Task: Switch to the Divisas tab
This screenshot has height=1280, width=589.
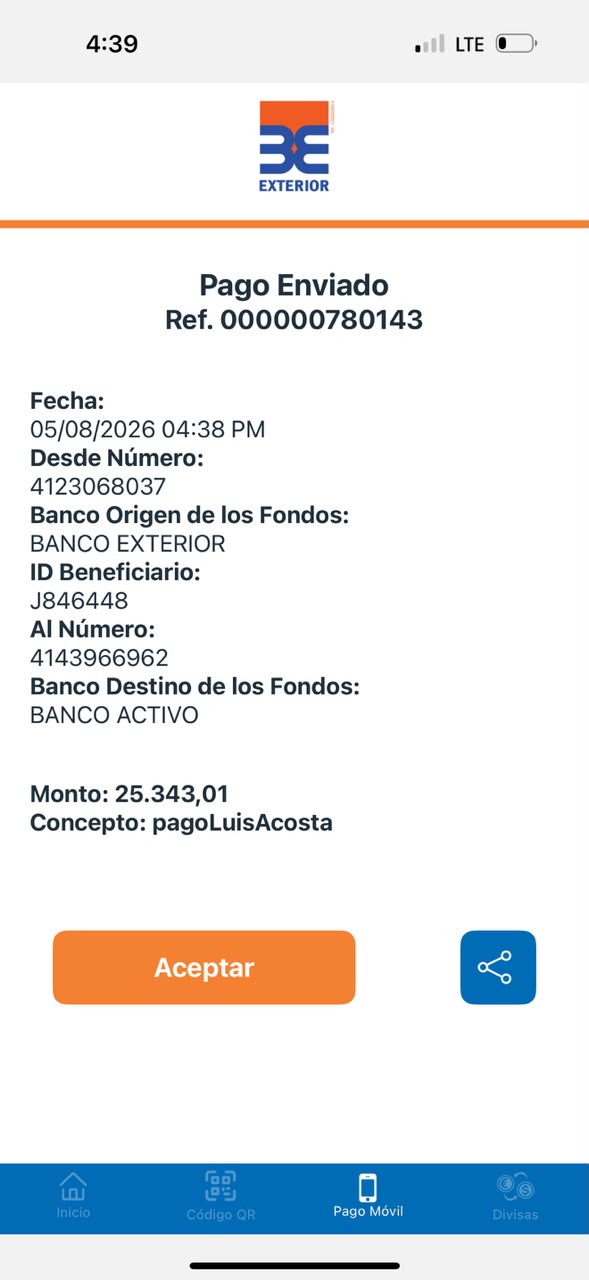Action: [x=515, y=1196]
